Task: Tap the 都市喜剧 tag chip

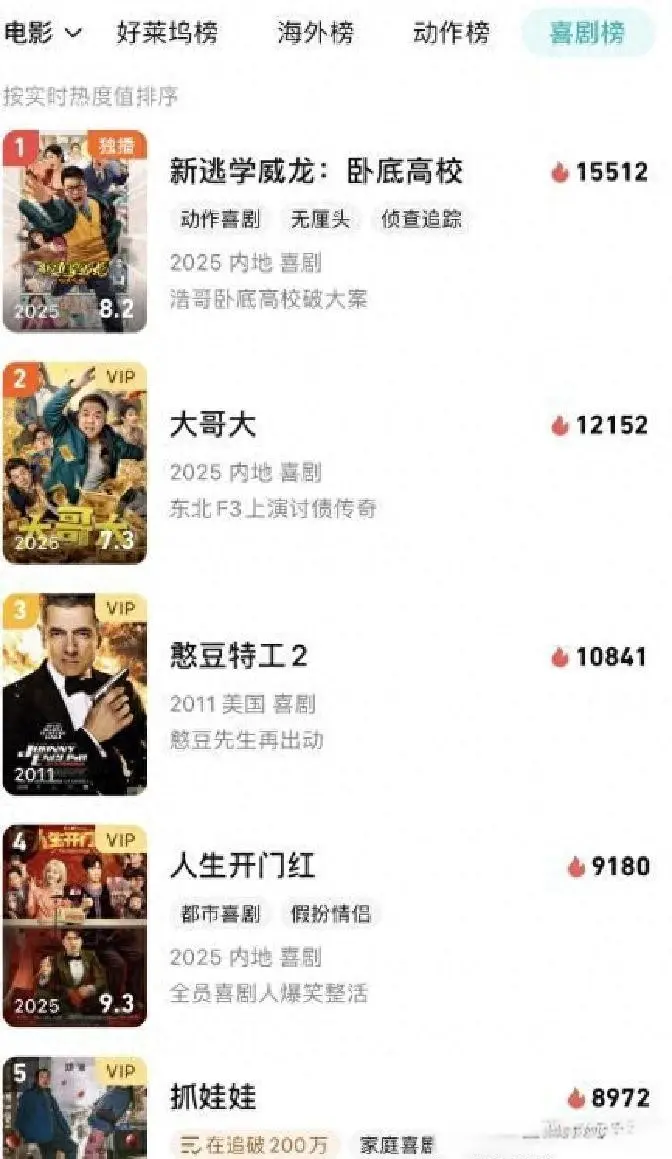Action: click(220, 914)
